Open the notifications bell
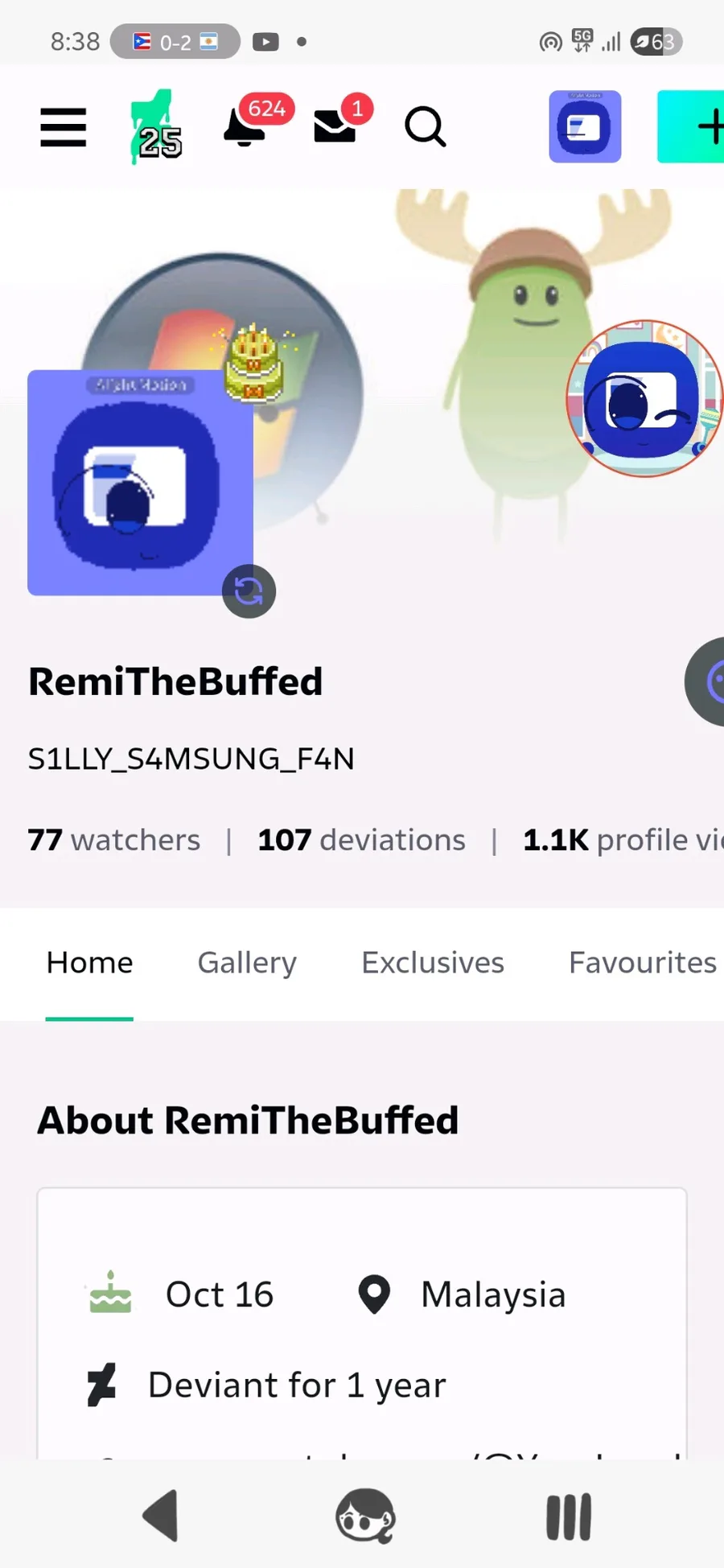The width and height of the screenshot is (724, 1568). [x=245, y=127]
